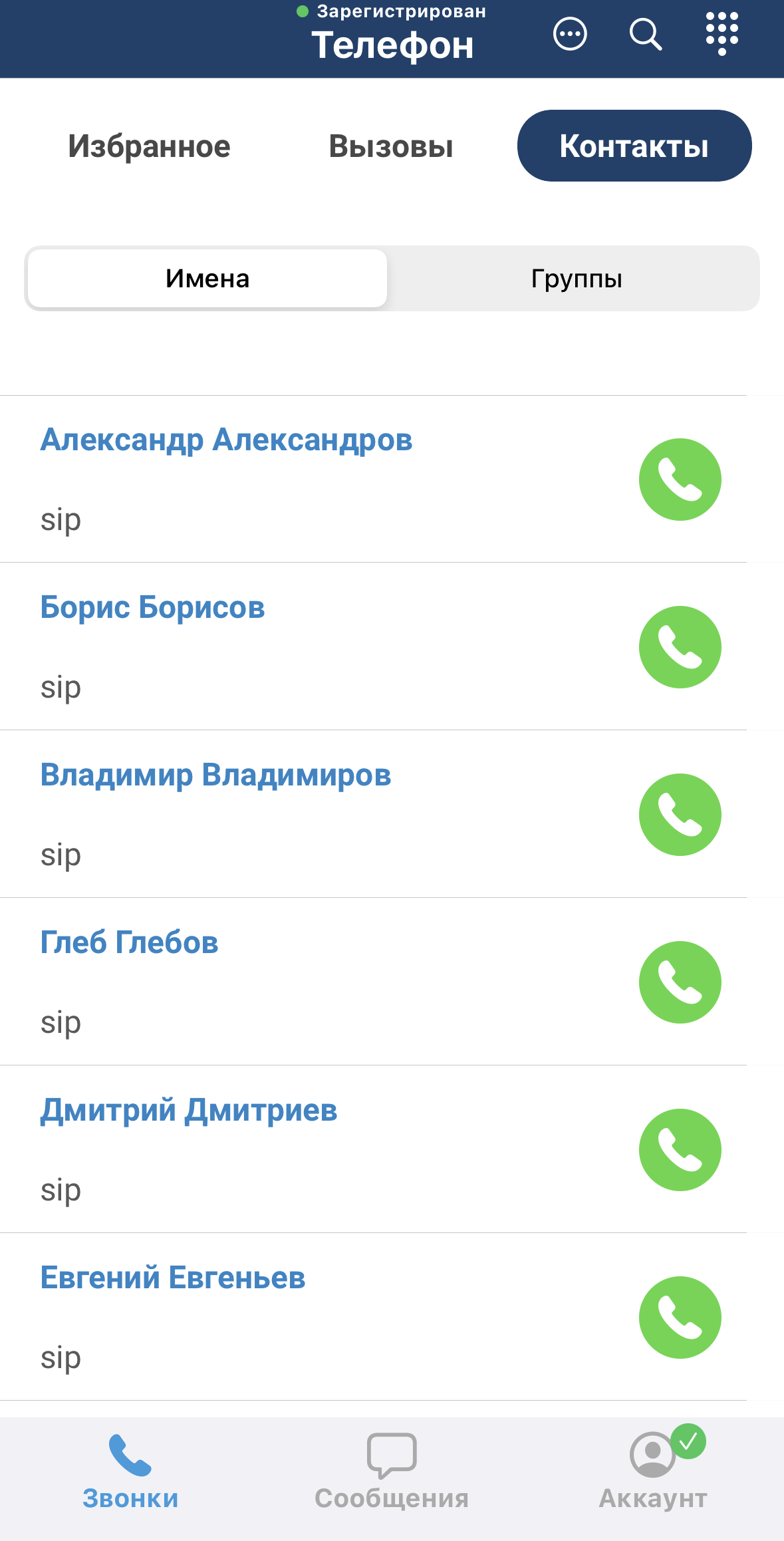Screen dimensions: 784x1541
Task: Switch to the Вызовы tab
Action: point(391,146)
